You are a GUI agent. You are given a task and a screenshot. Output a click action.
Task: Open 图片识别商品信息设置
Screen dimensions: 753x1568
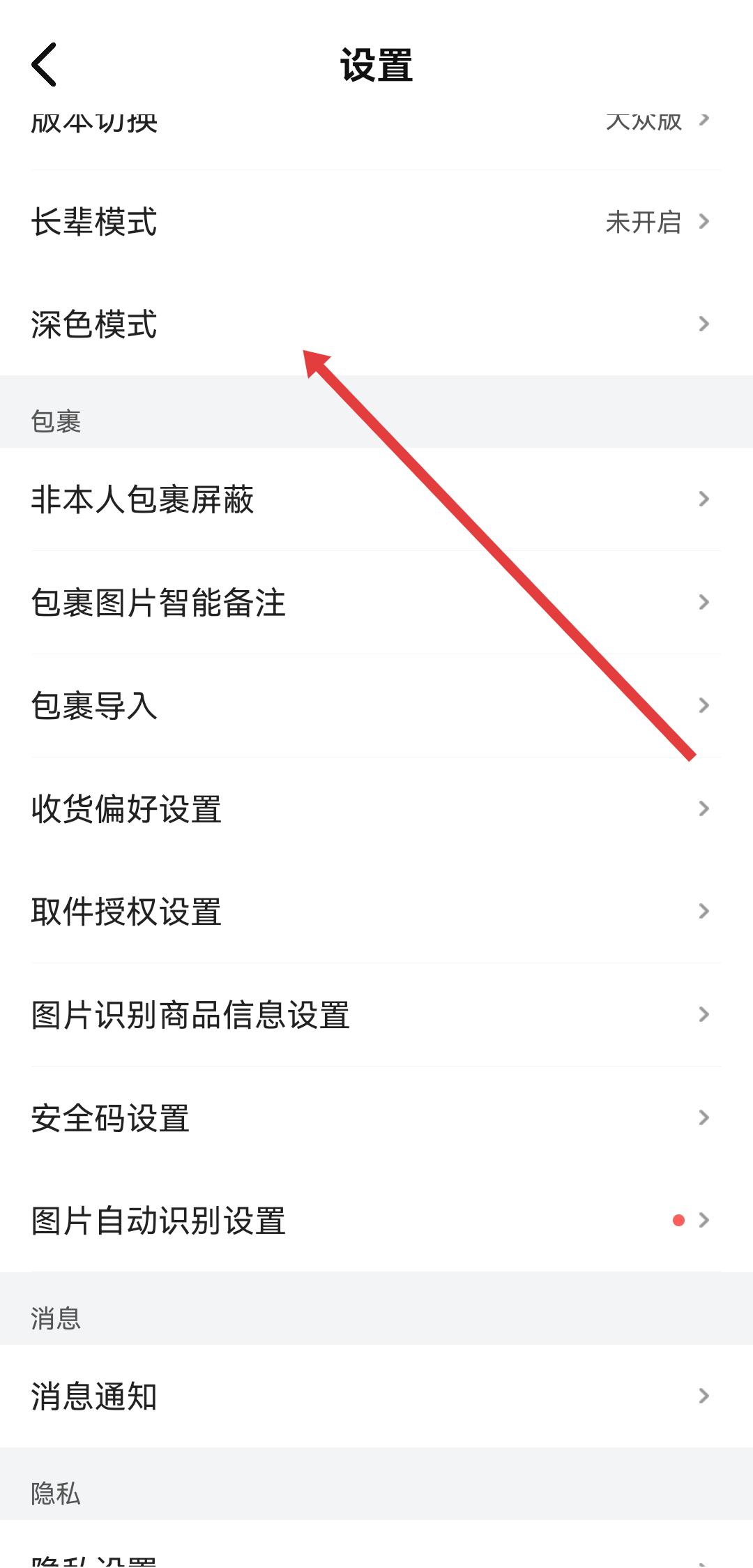[x=376, y=1015]
